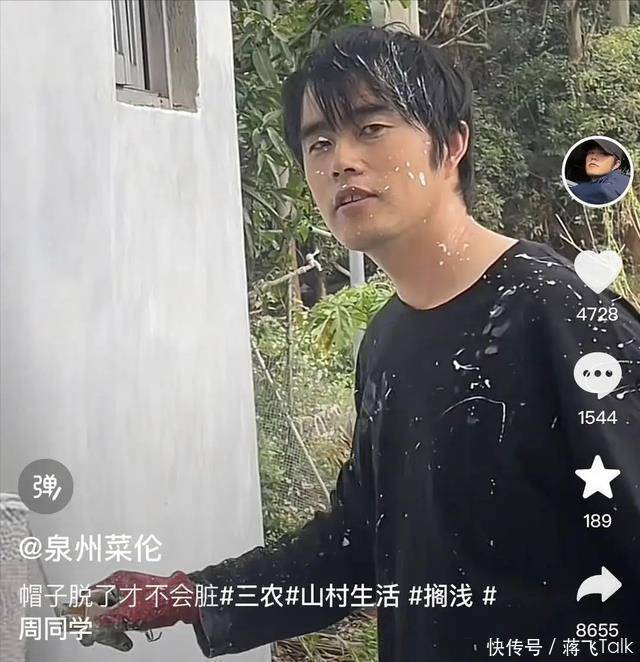Screen dimensions: 640x662
Task: Share the video using the arrow icon
Action: pyautogui.click(x=598, y=586)
